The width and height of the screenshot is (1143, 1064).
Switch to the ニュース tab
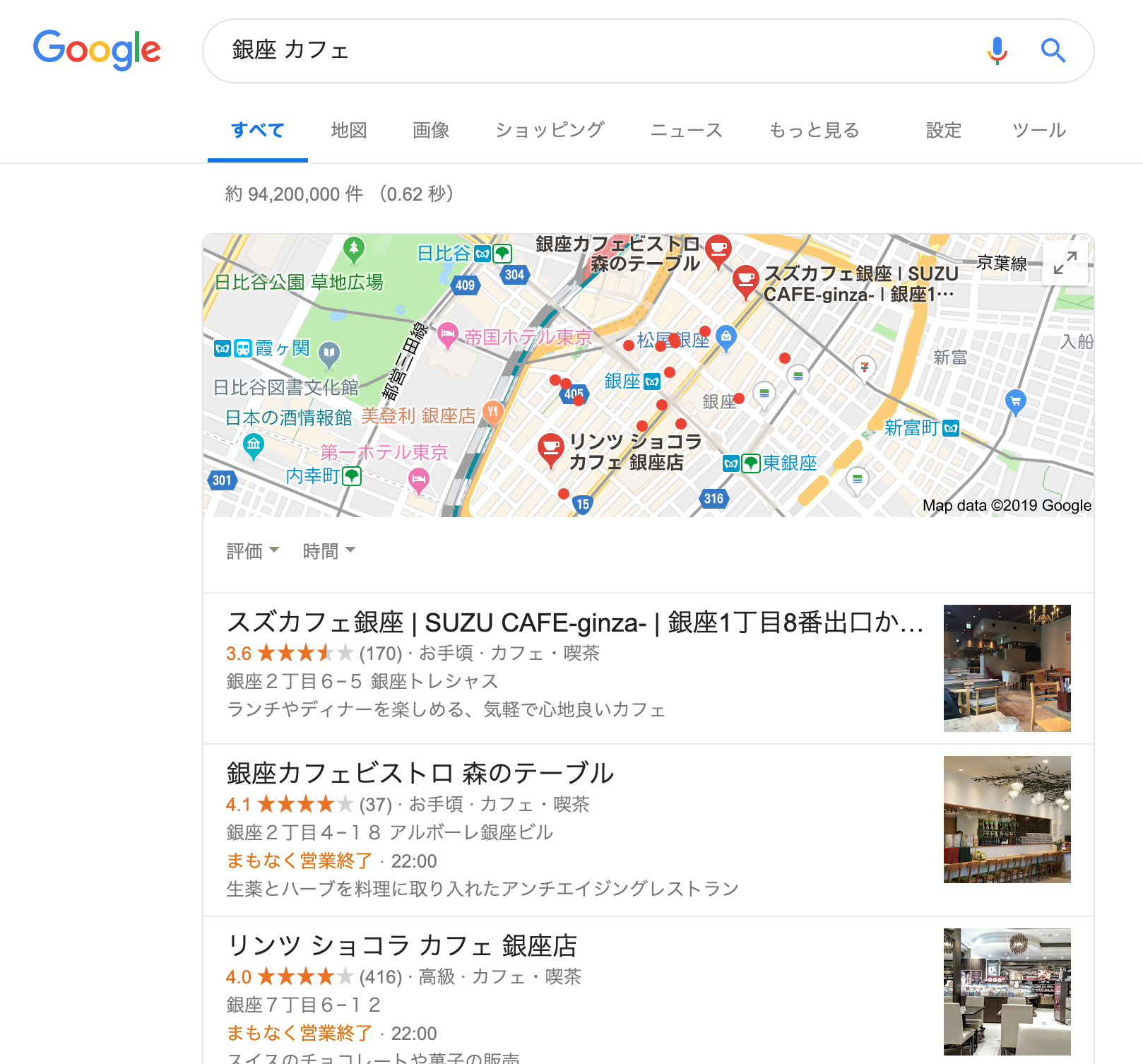pos(686,130)
